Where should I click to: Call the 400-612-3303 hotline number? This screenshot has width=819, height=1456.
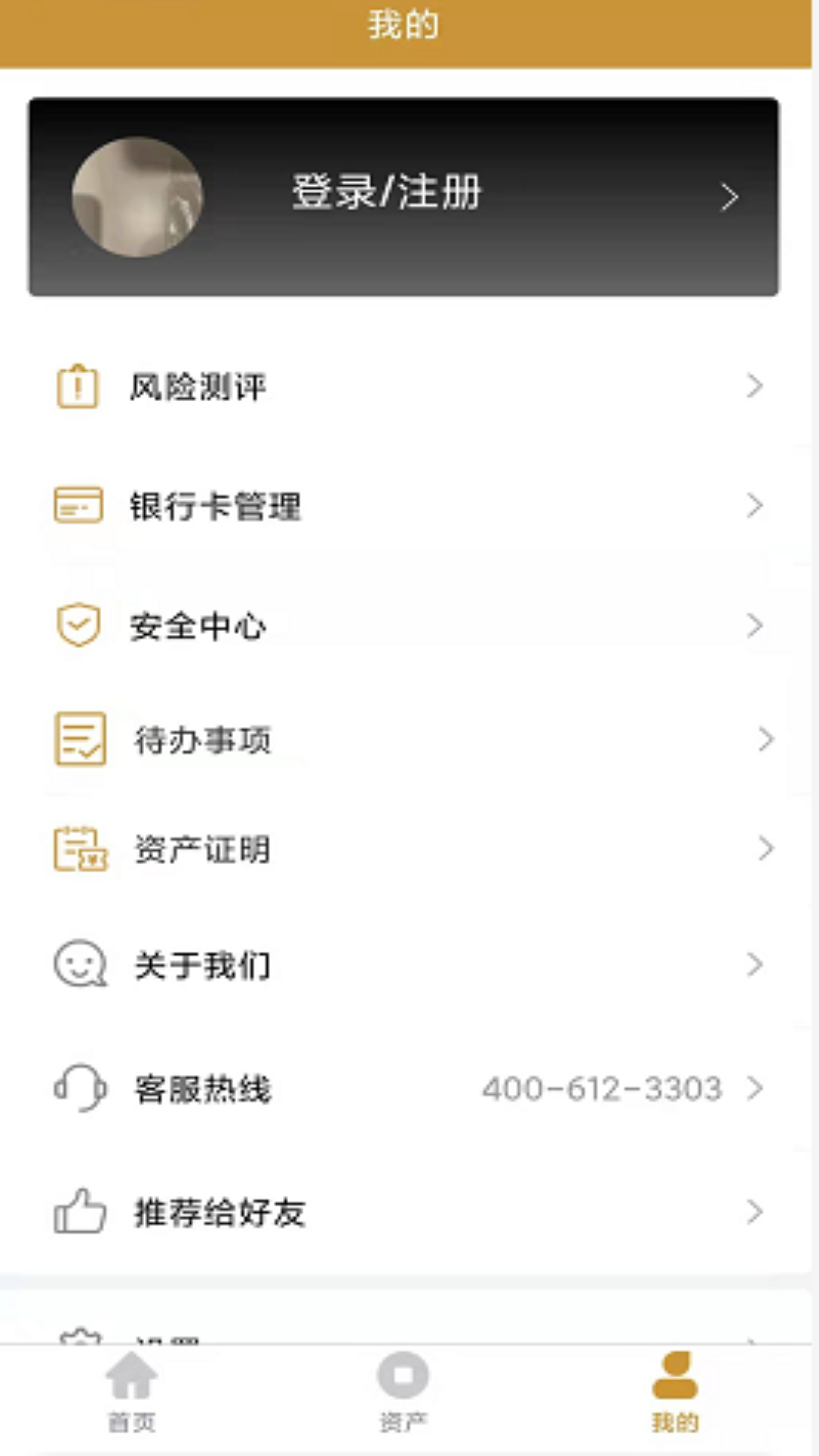coord(603,1087)
